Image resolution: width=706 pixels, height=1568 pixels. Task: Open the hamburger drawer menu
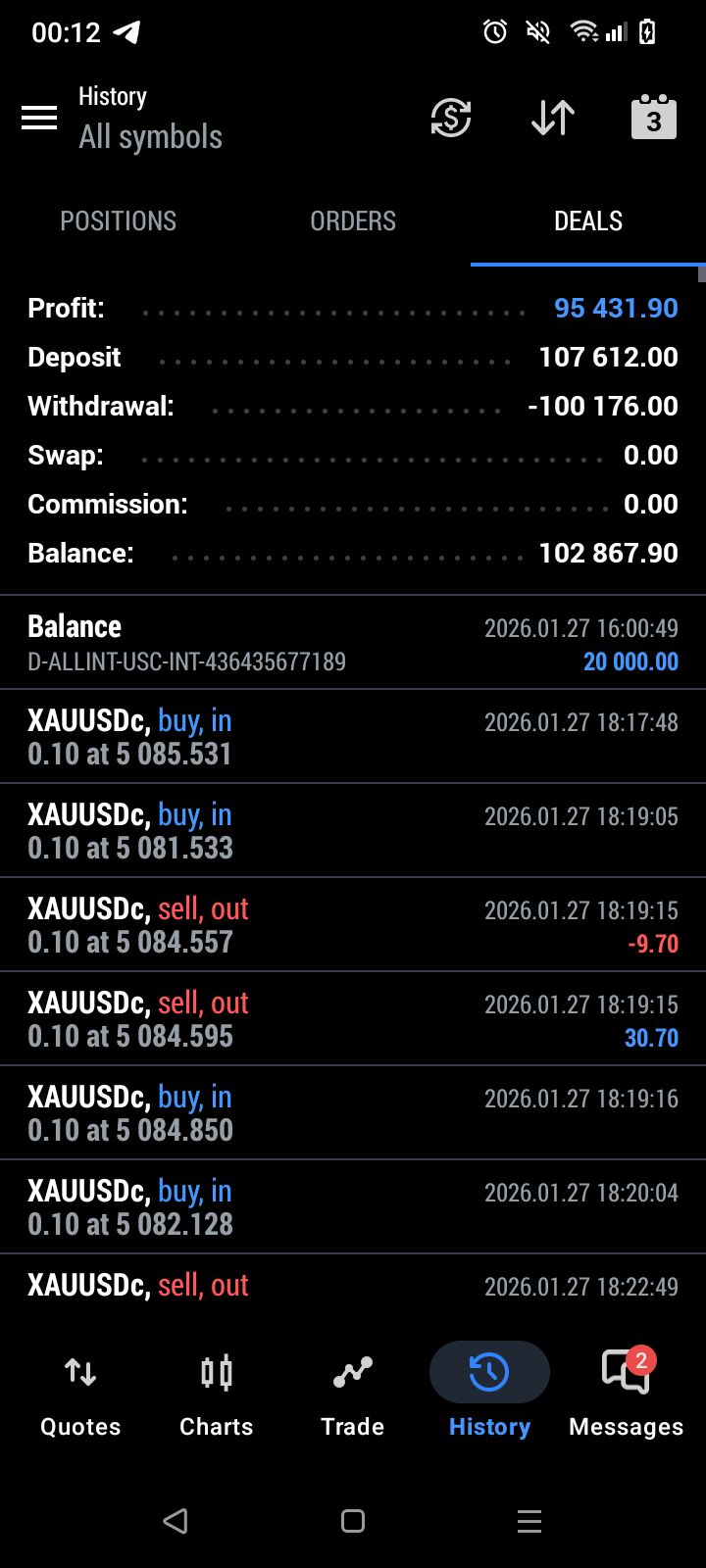39,119
